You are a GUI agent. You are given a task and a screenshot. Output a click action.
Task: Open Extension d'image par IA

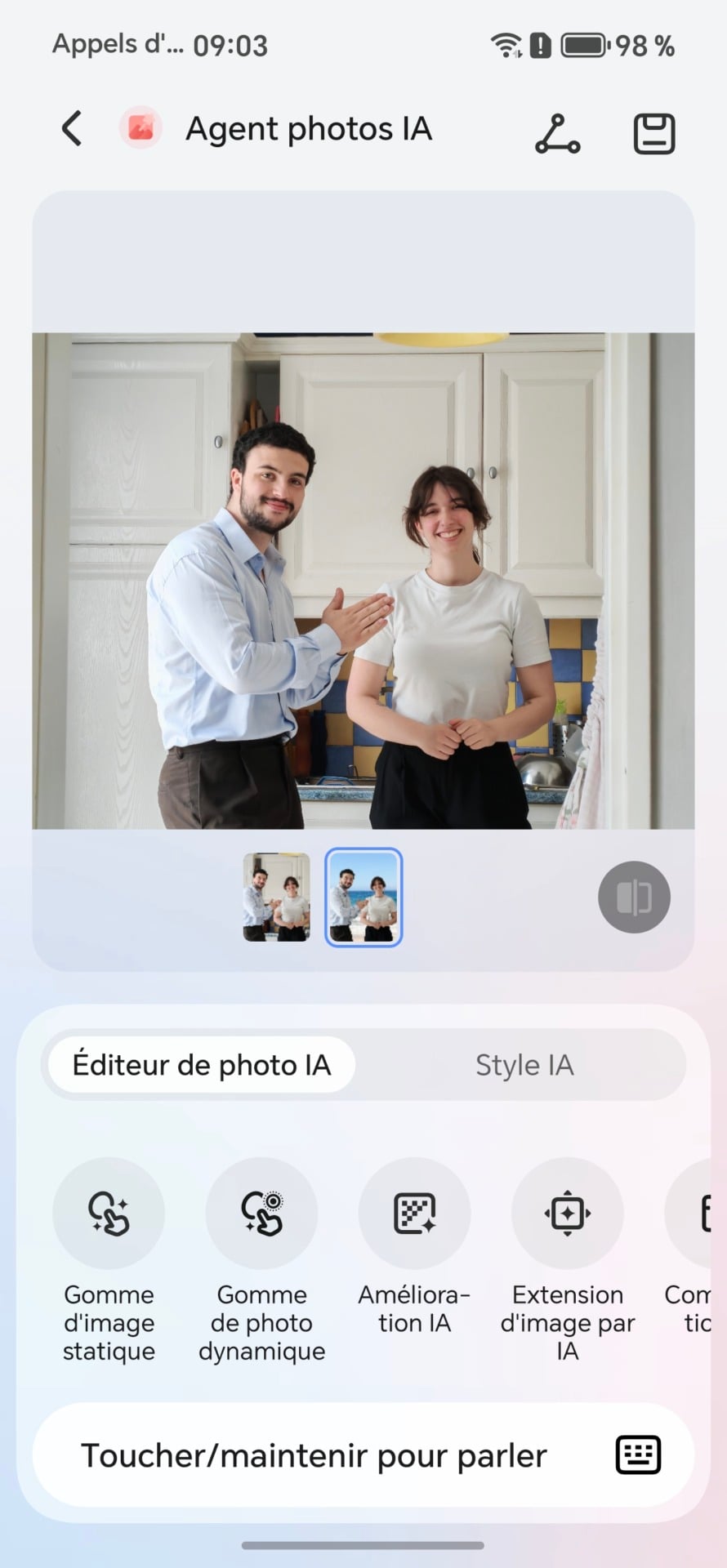(x=567, y=1213)
